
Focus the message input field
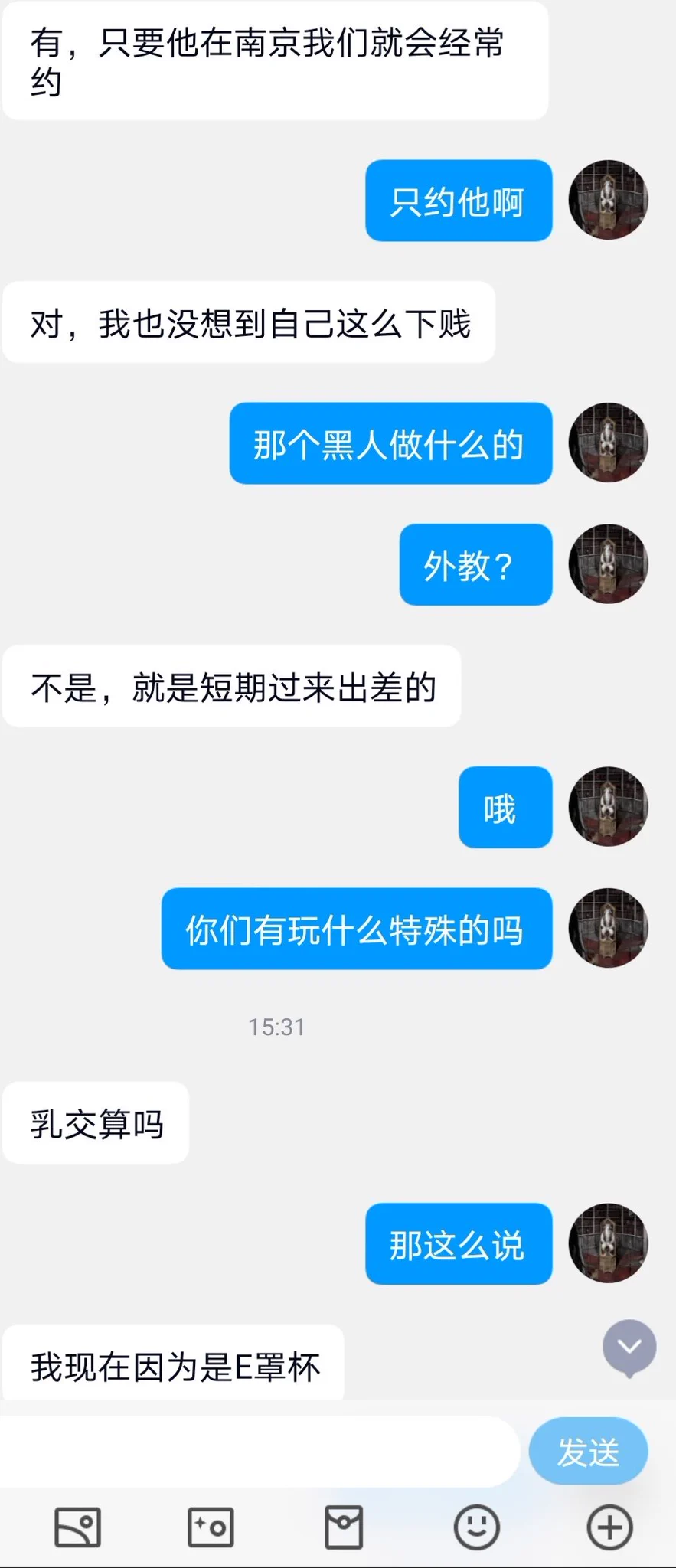(x=260, y=1452)
